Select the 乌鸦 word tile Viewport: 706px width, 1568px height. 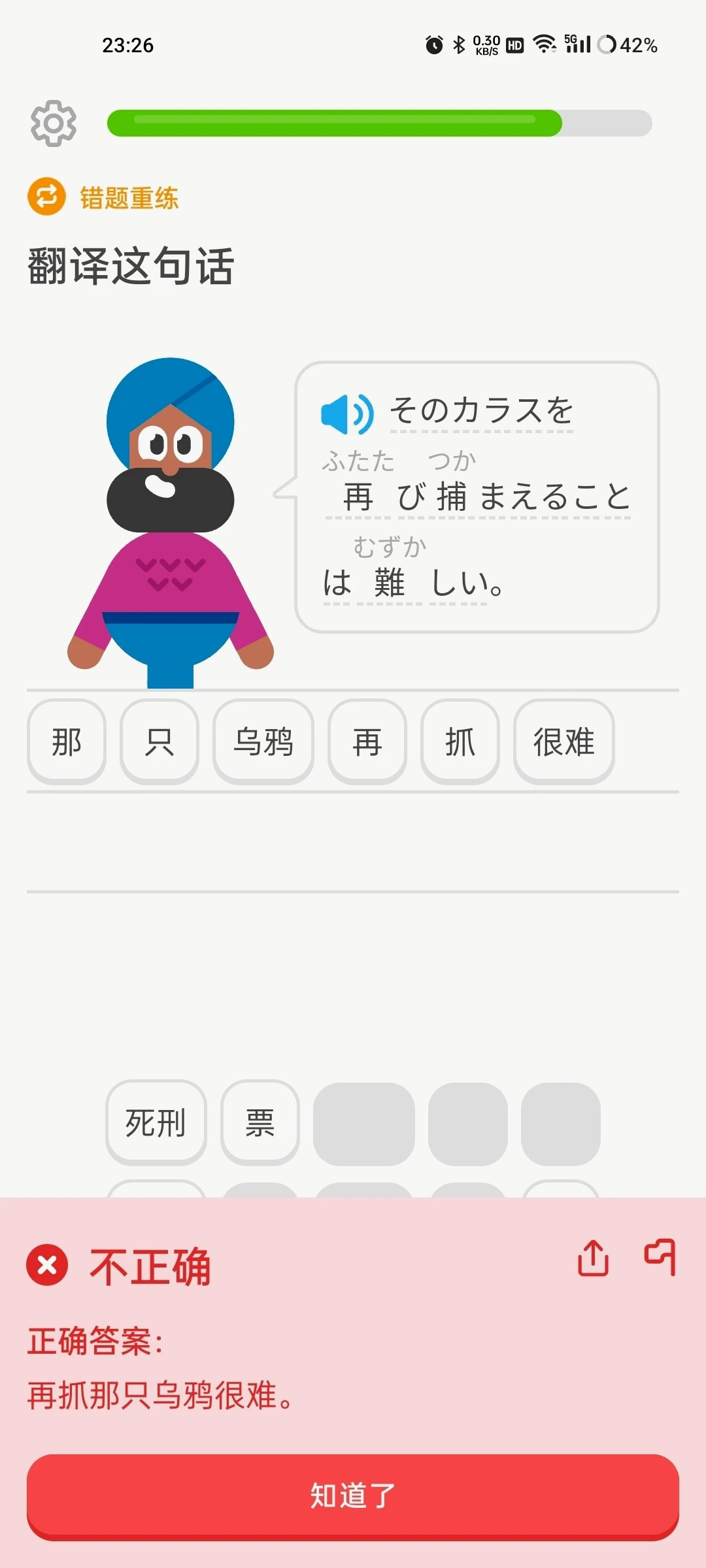click(263, 742)
